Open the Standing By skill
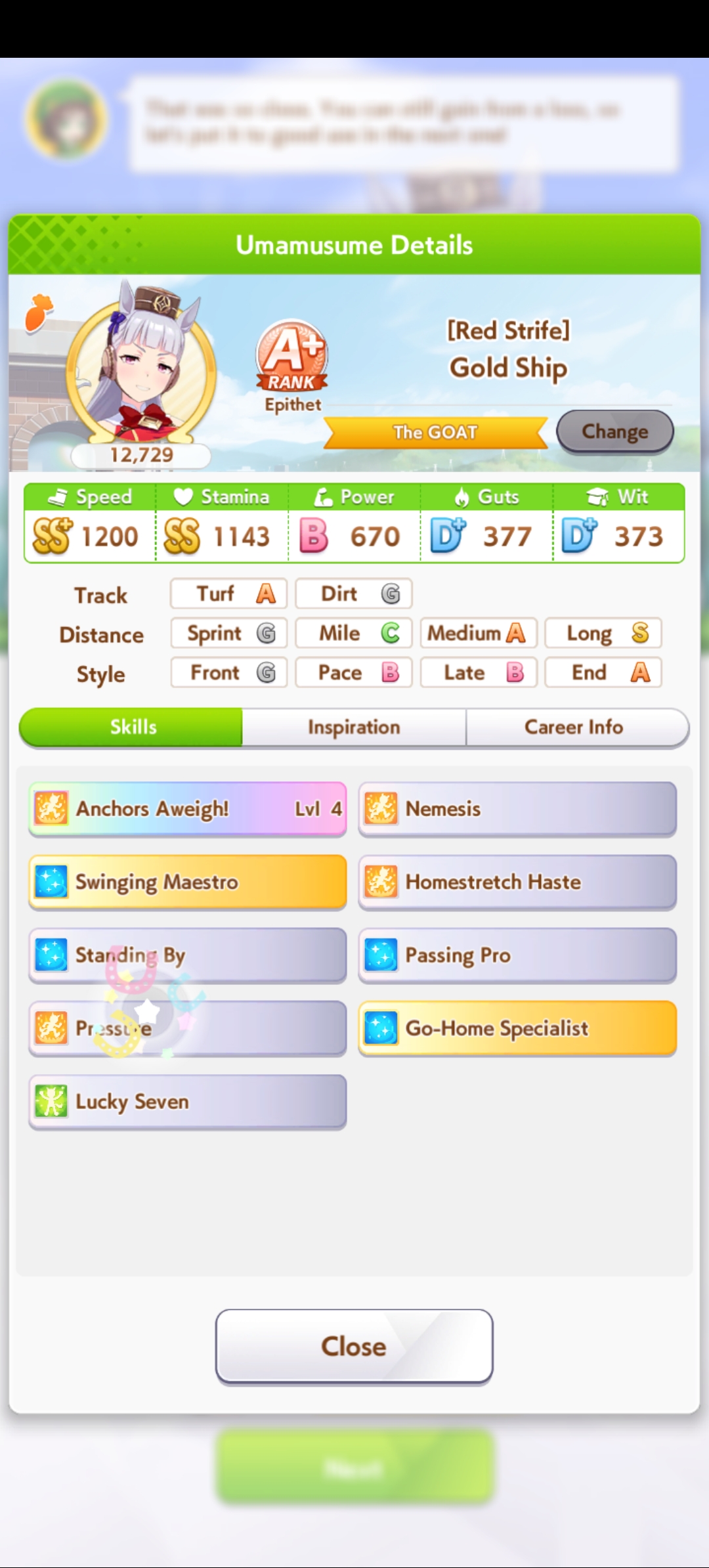Image resolution: width=709 pixels, height=1568 pixels. 187,955
